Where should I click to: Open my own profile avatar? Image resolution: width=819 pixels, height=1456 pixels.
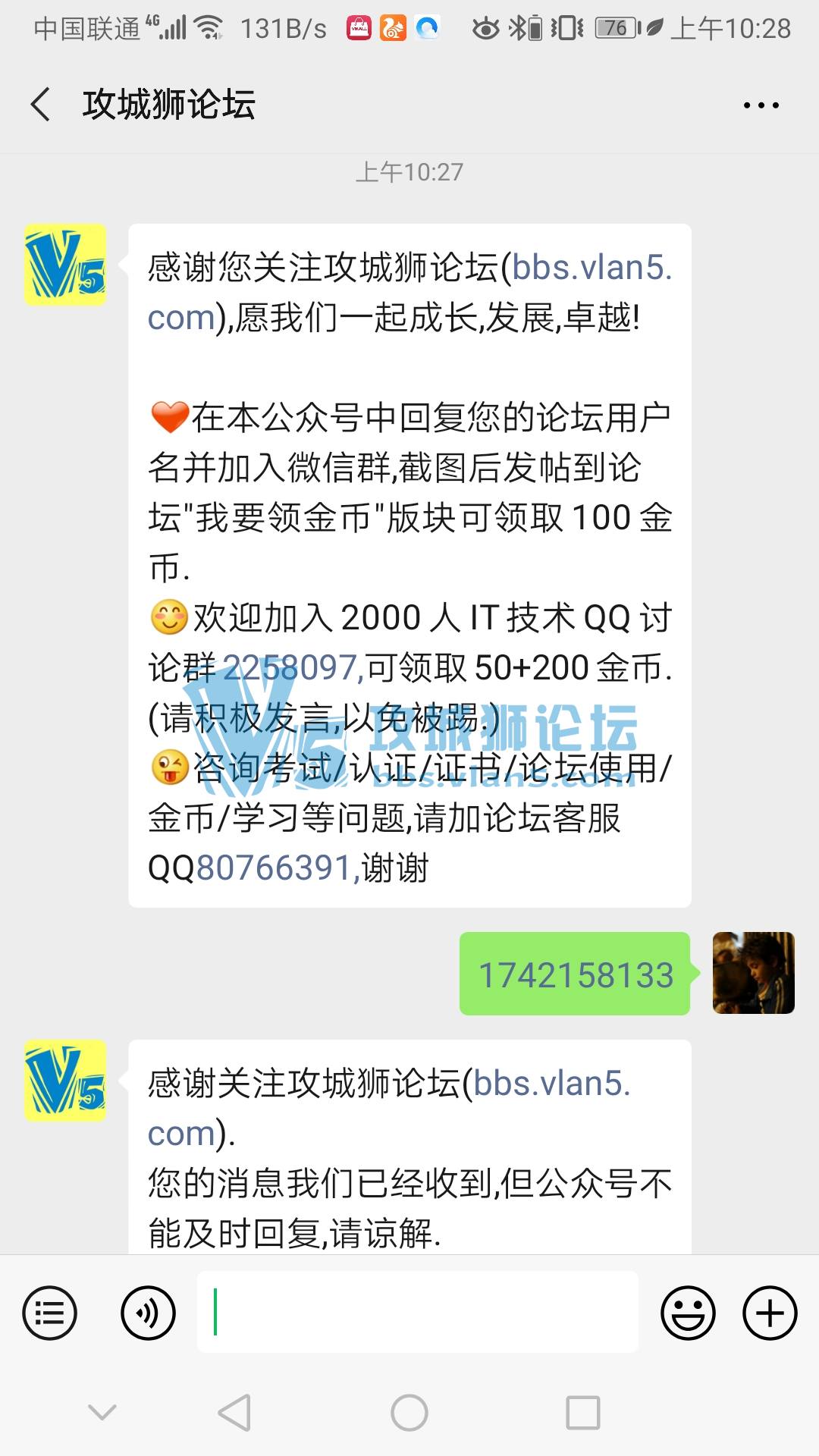pyautogui.click(x=753, y=973)
